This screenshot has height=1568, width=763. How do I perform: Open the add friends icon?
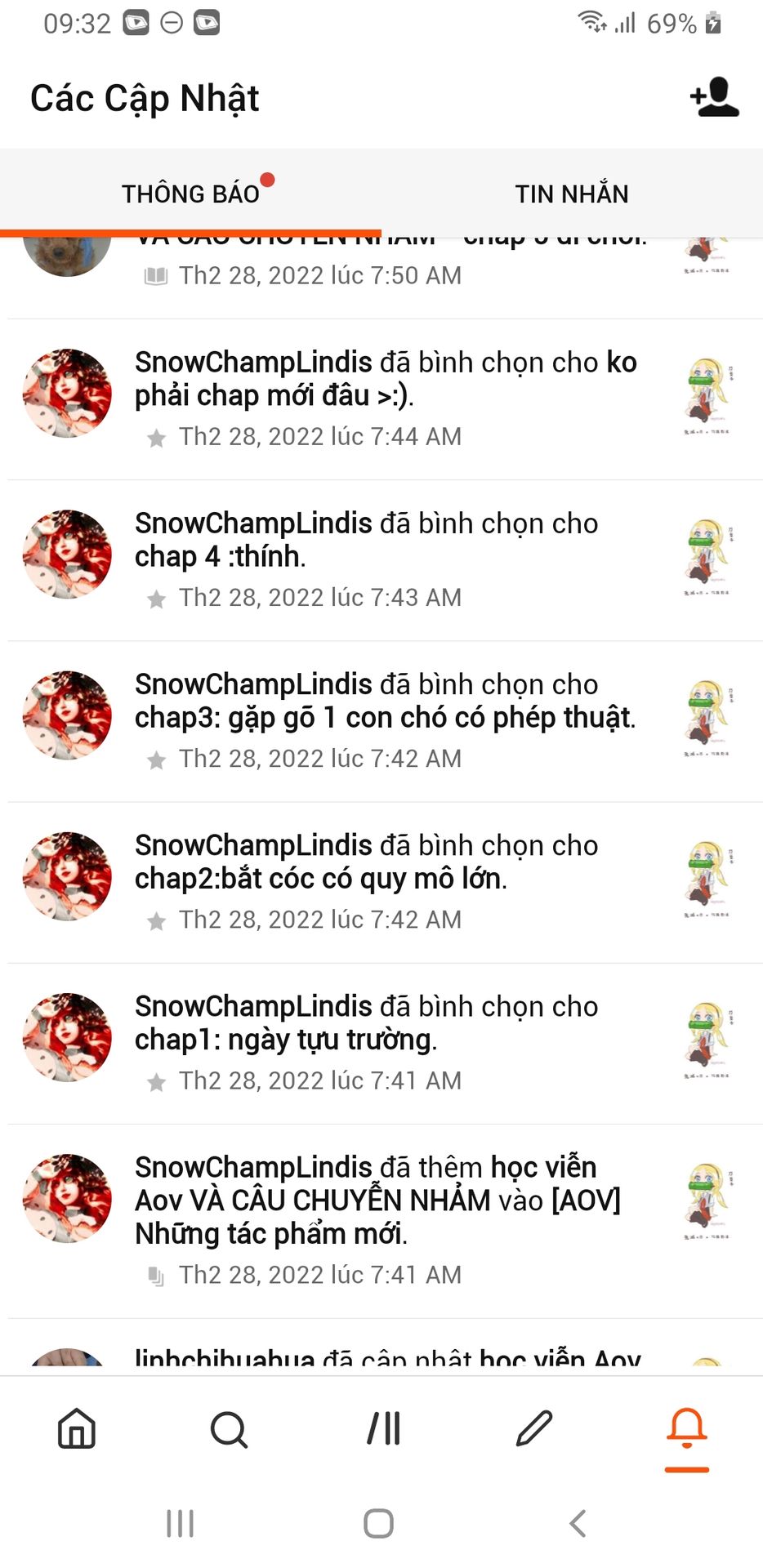tap(714, 98)
